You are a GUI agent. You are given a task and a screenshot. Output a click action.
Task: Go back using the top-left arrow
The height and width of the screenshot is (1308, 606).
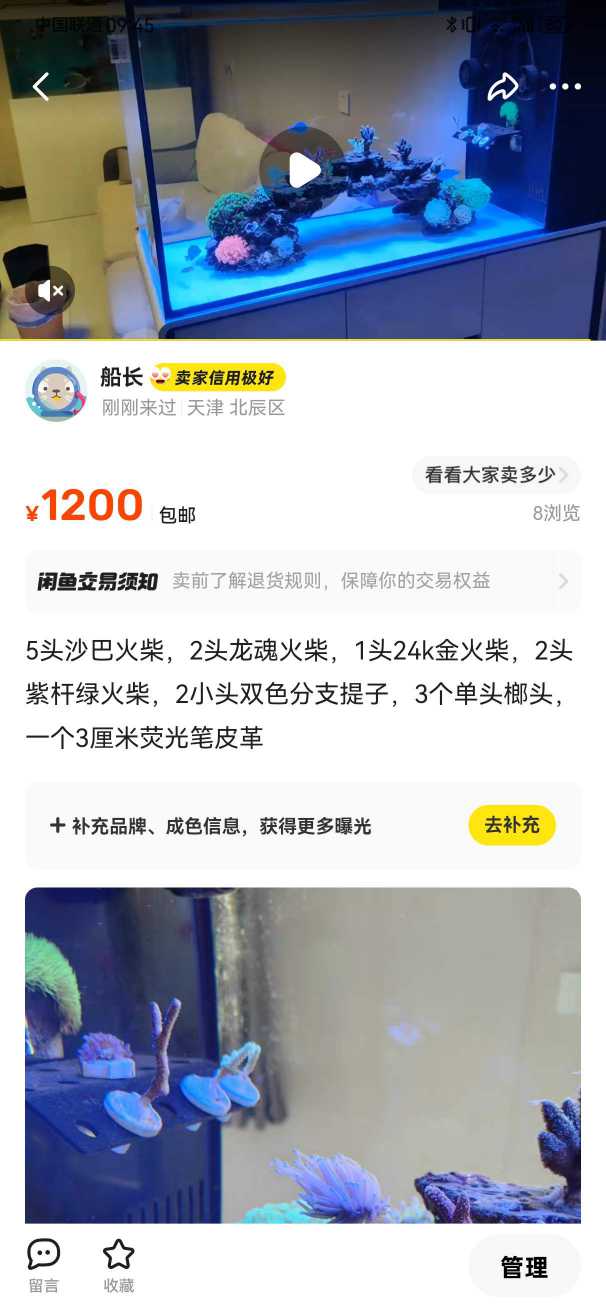coord(41,87)
